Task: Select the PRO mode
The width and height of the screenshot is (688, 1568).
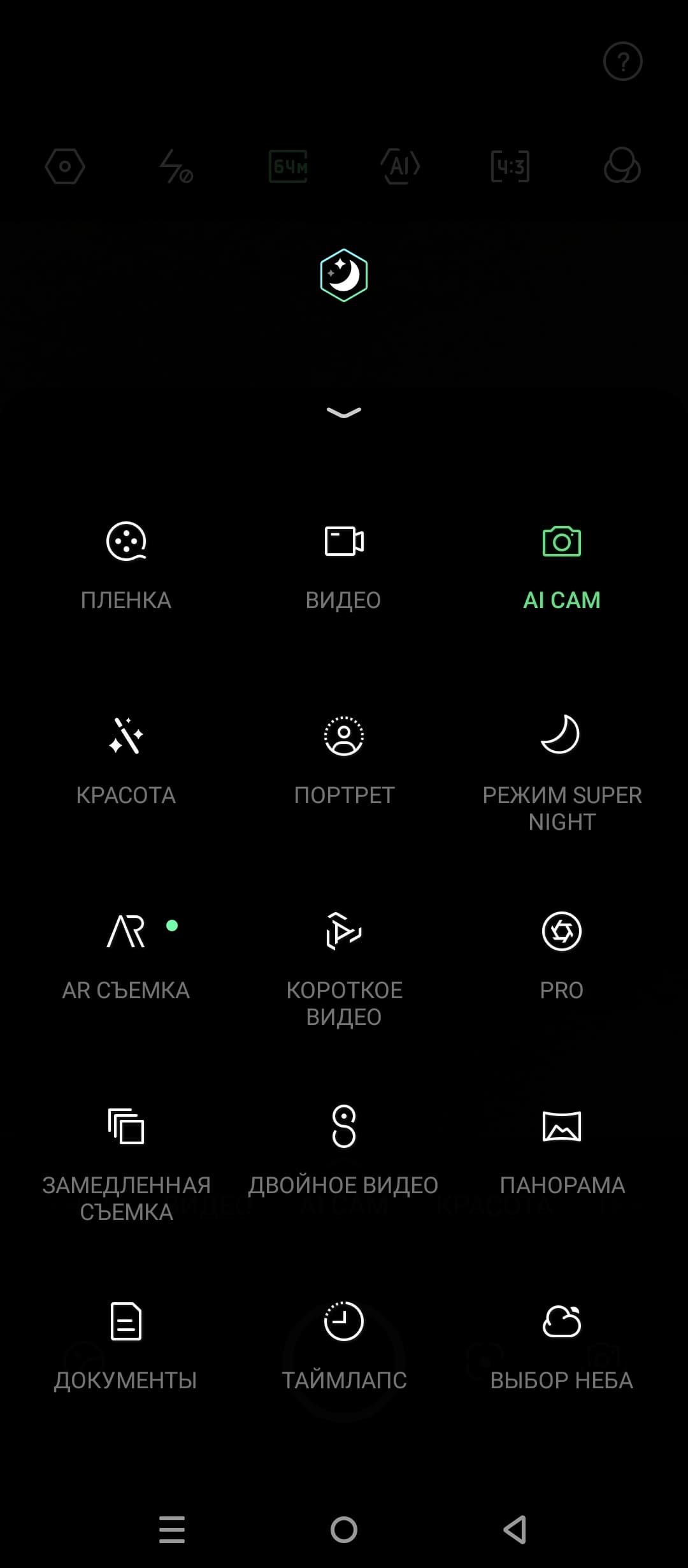Action: click(561, 955)
